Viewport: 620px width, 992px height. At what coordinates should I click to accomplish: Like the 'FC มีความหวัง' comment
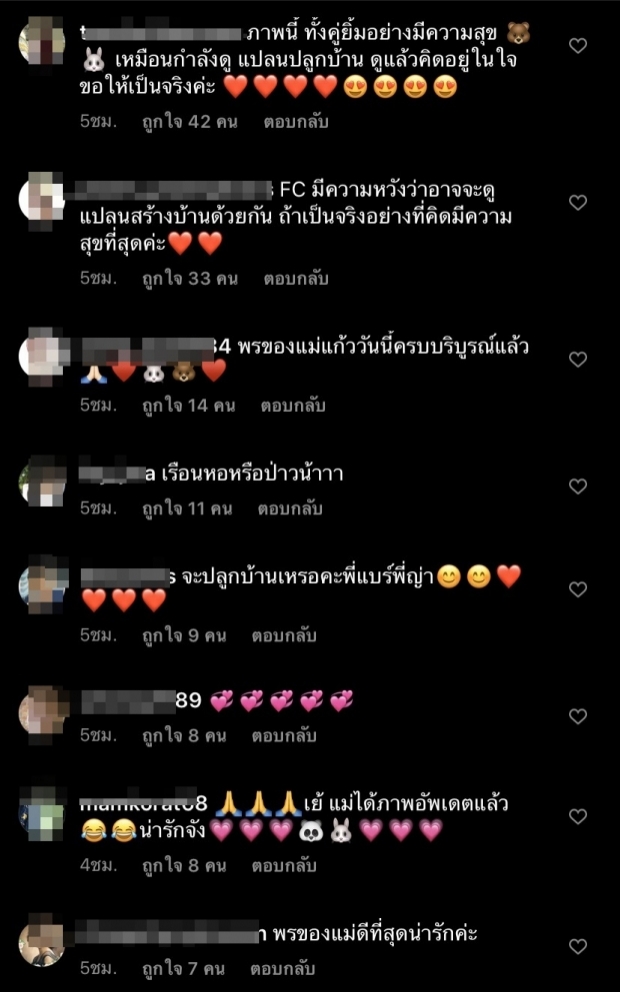point(578,202)
